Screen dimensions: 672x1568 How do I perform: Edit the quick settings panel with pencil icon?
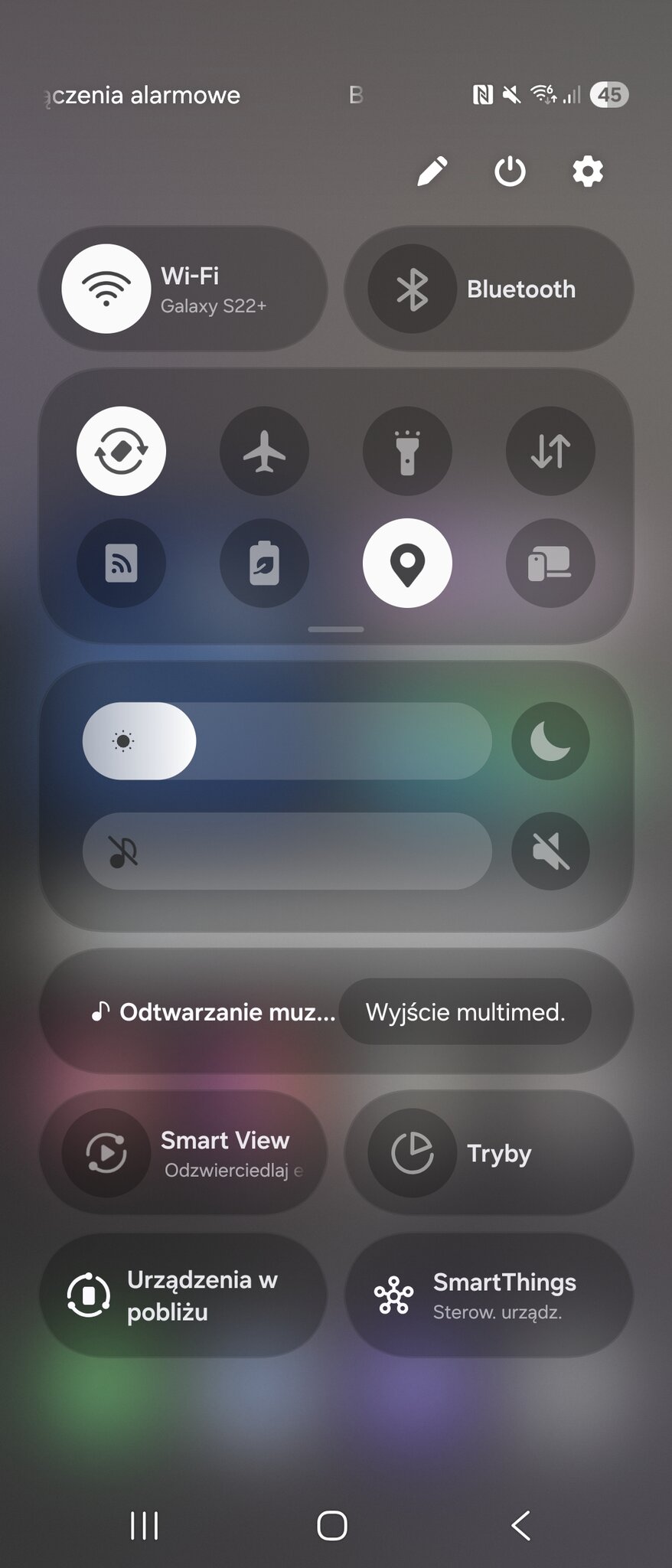[432, 171]
